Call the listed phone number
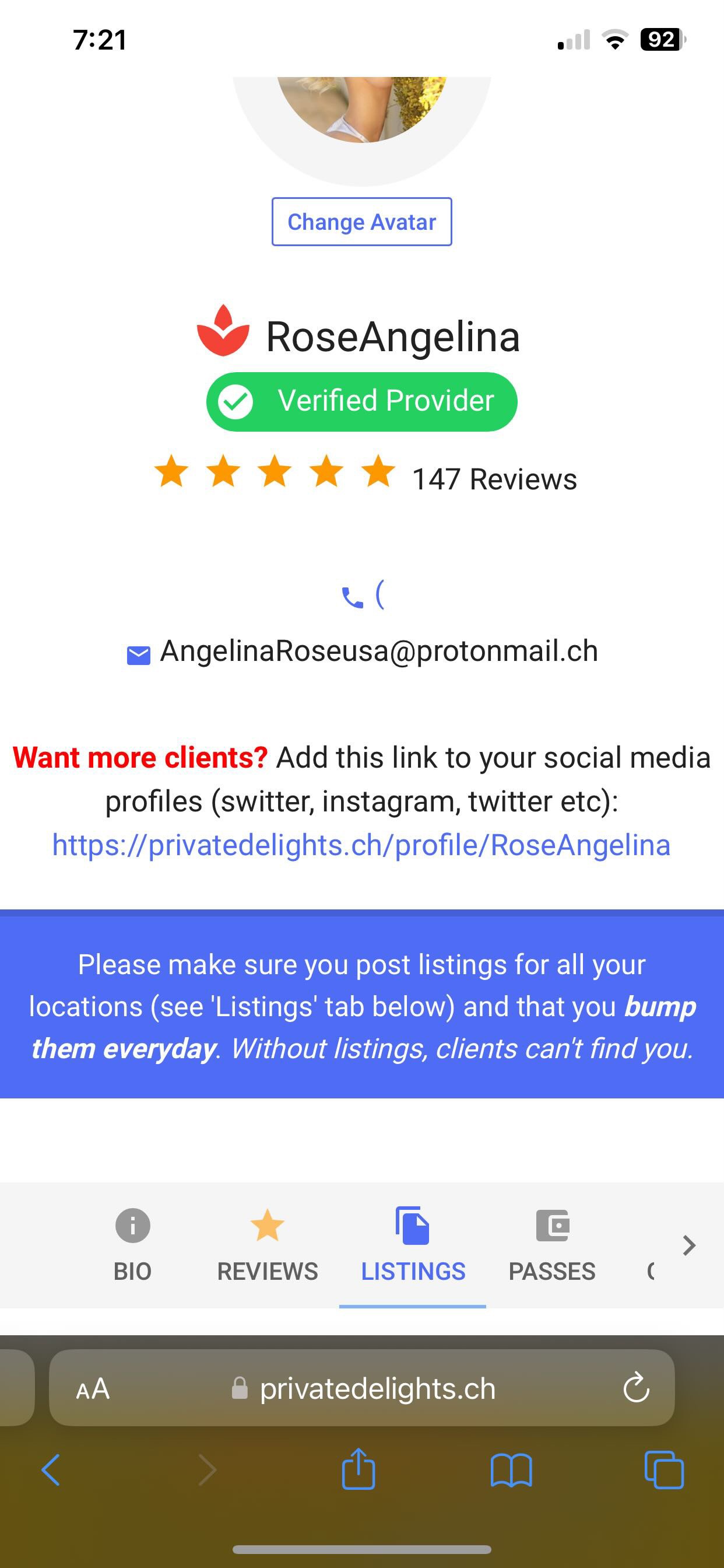Image resolution: width=724 pixels, height=1568 pixels. click(x=363, y=596)
